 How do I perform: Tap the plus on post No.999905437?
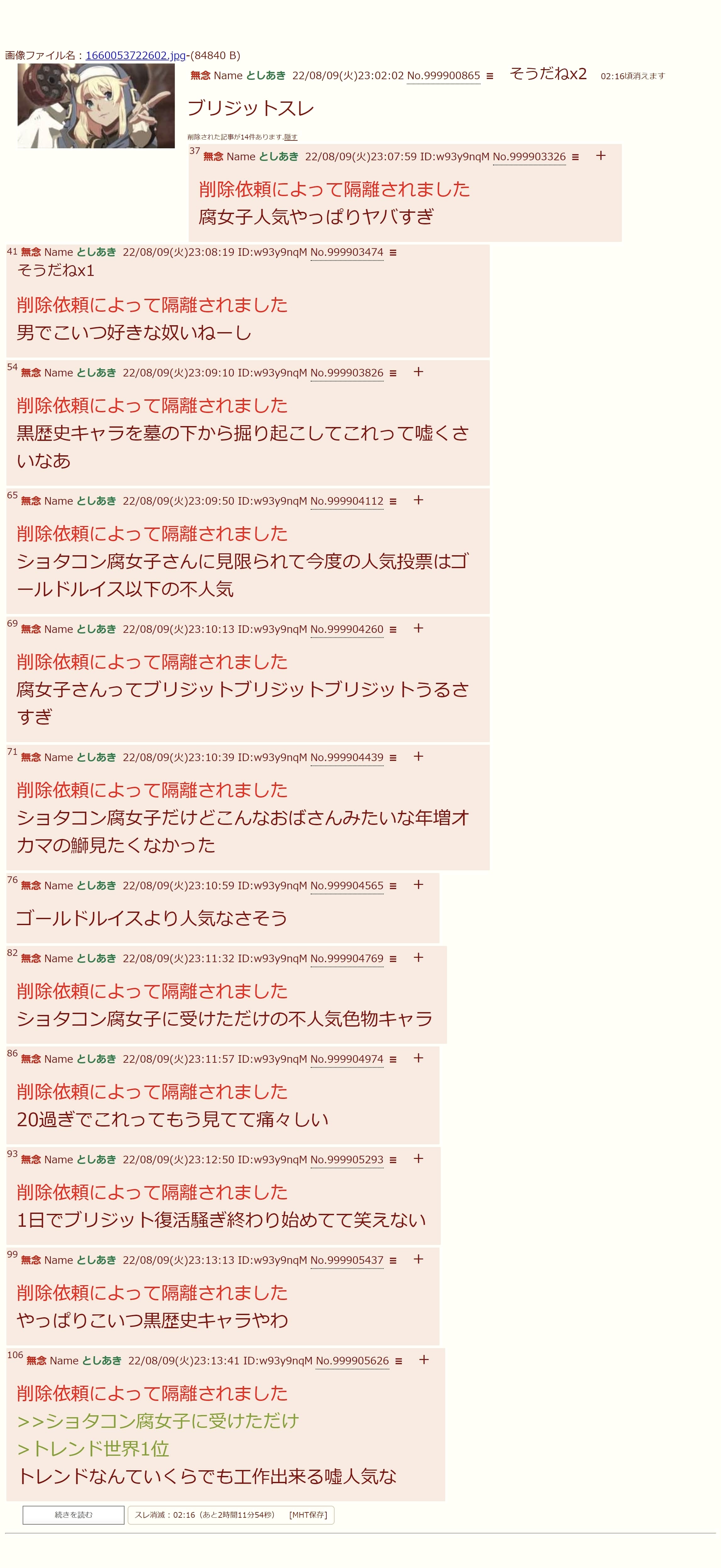tap(418, 1259)
